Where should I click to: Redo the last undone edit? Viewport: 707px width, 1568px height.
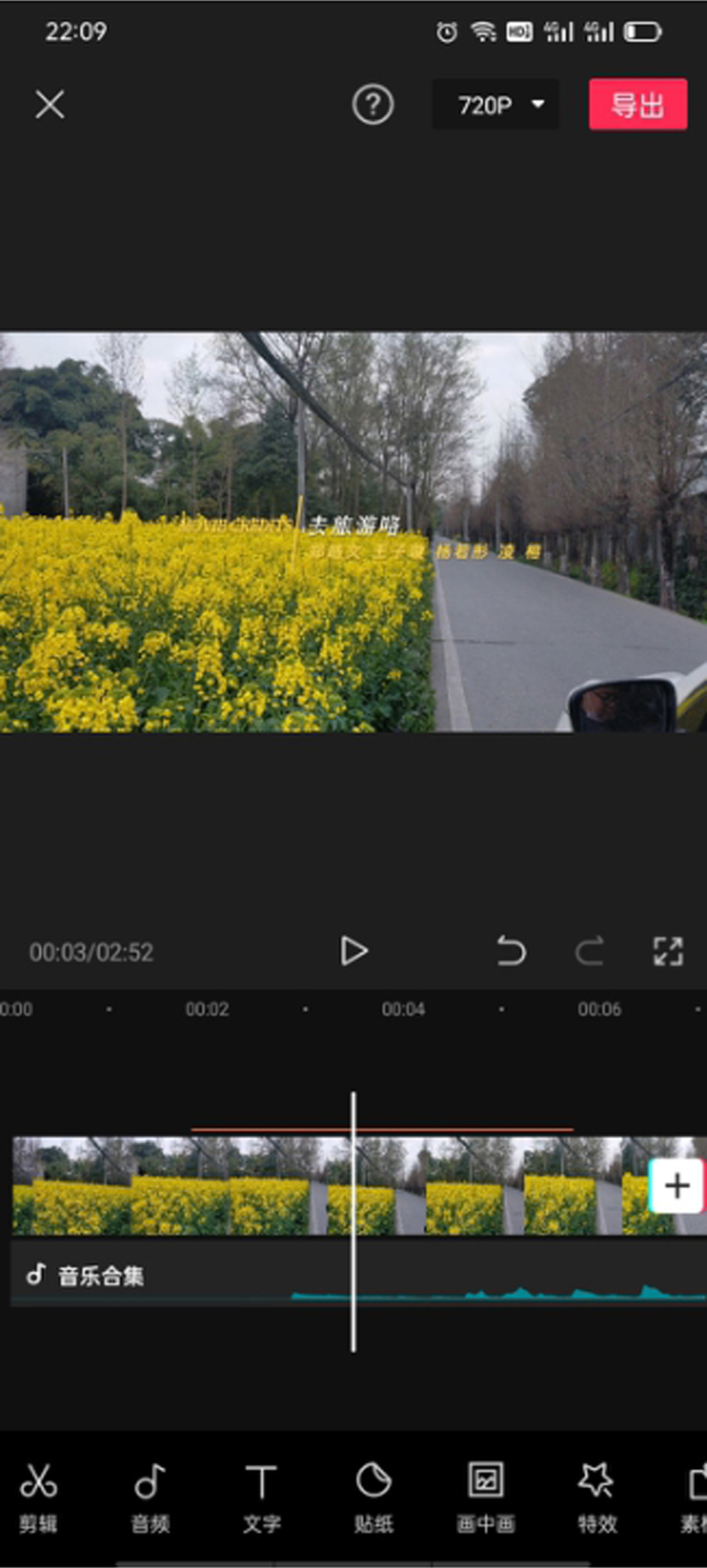tap(589, 951)
